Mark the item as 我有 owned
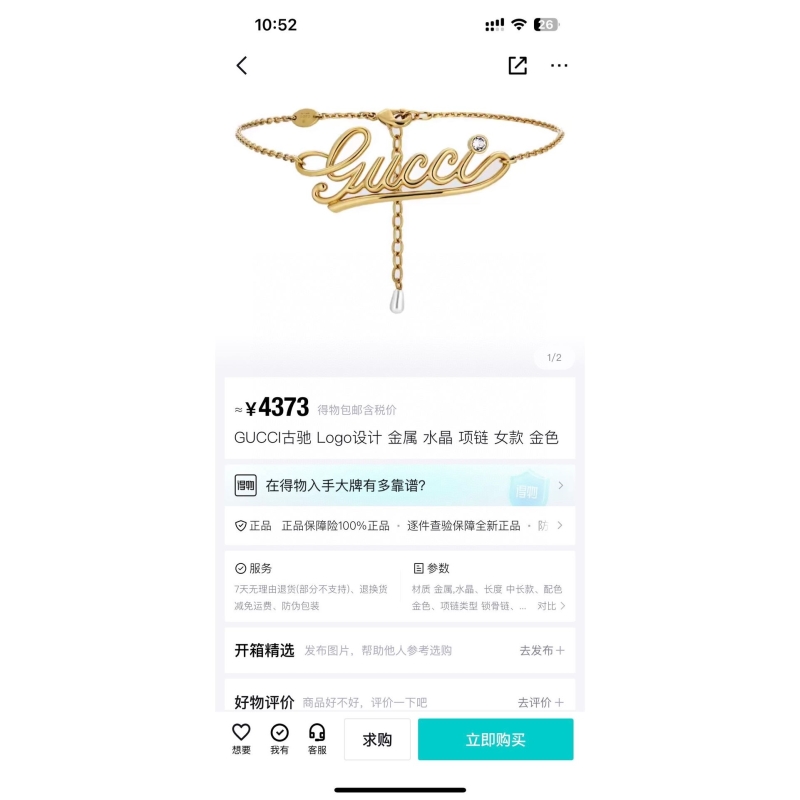This screenshot has width=800, height=800. click(x=279, y=739)
